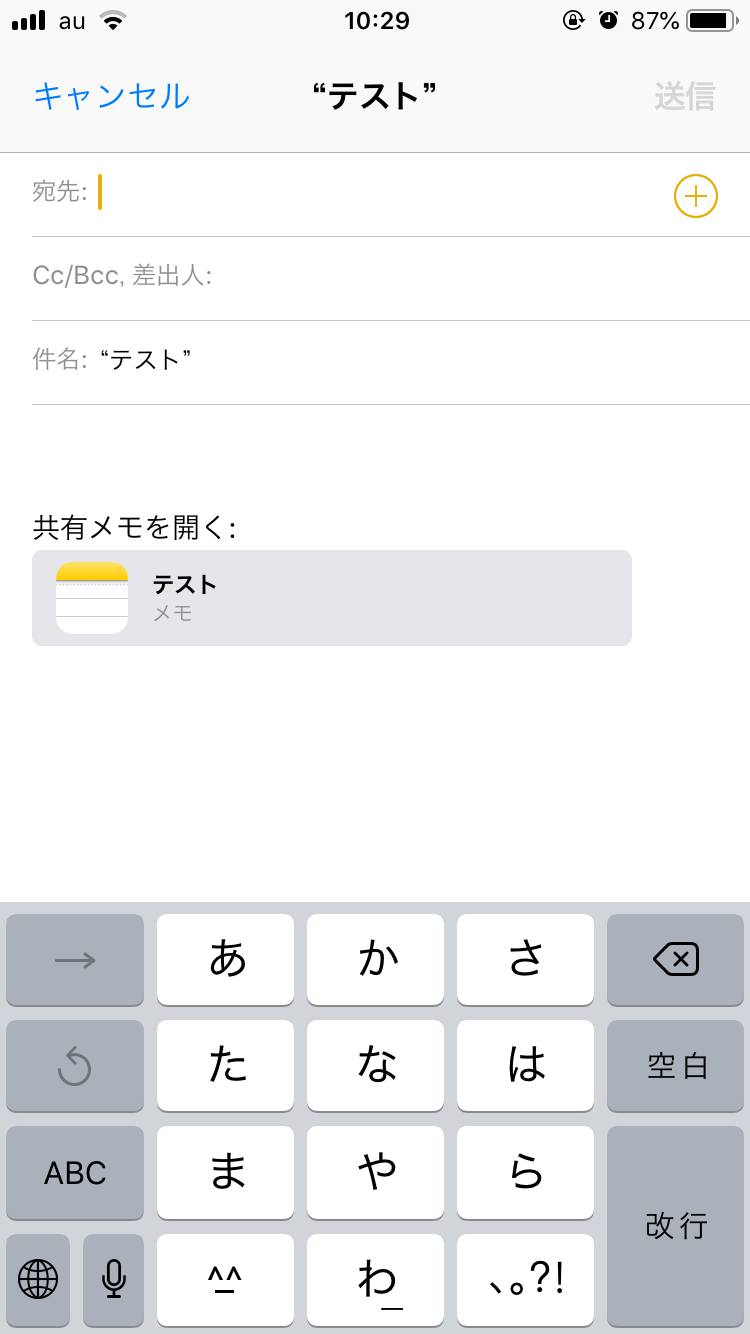The image size is (750, 1334).
Task: Add a contact with the plus icon
Action: (x=696, y=196)
